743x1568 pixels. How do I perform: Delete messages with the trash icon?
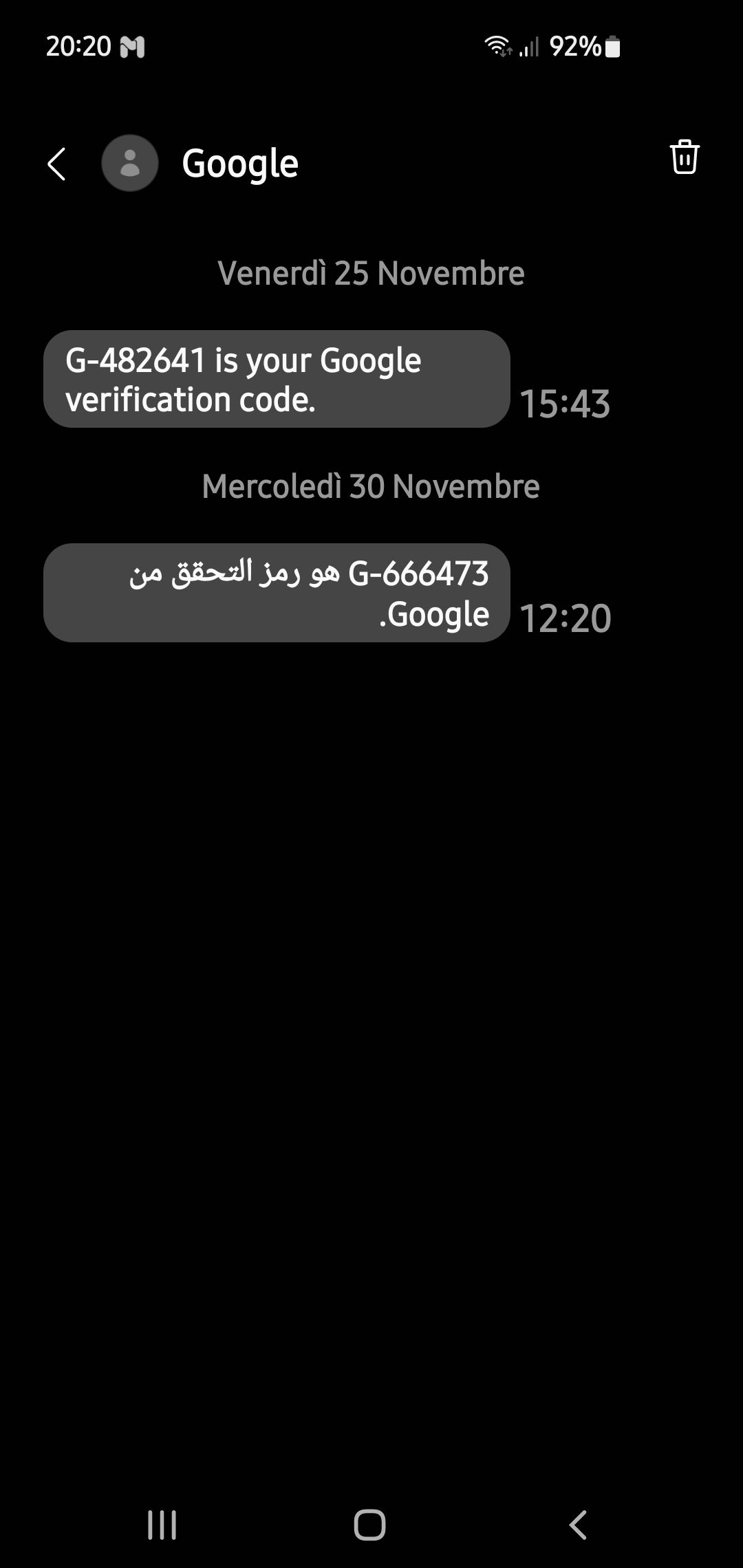coord(684,157)
